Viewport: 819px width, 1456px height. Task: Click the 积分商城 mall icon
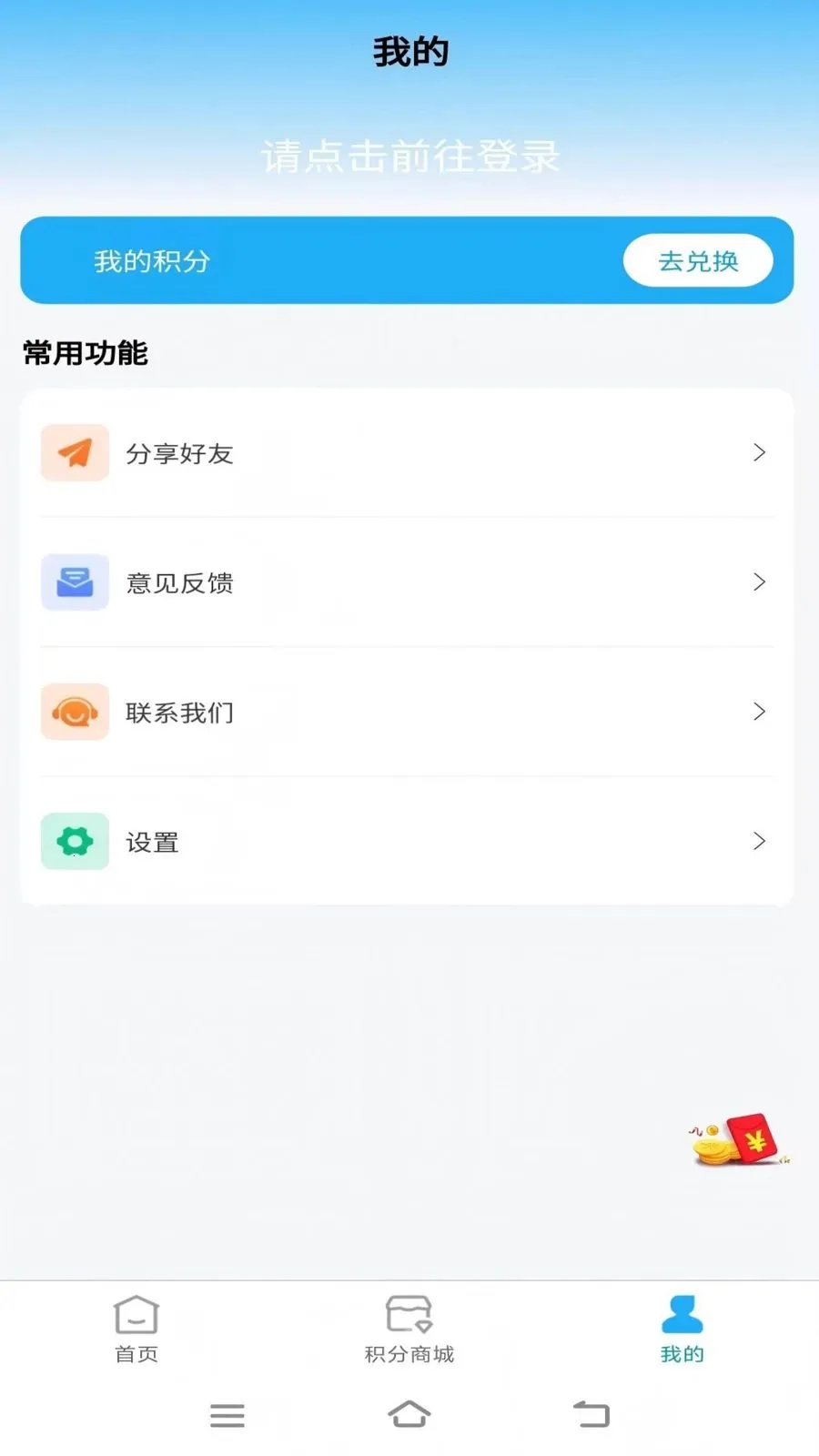[x=409, y=1313]
